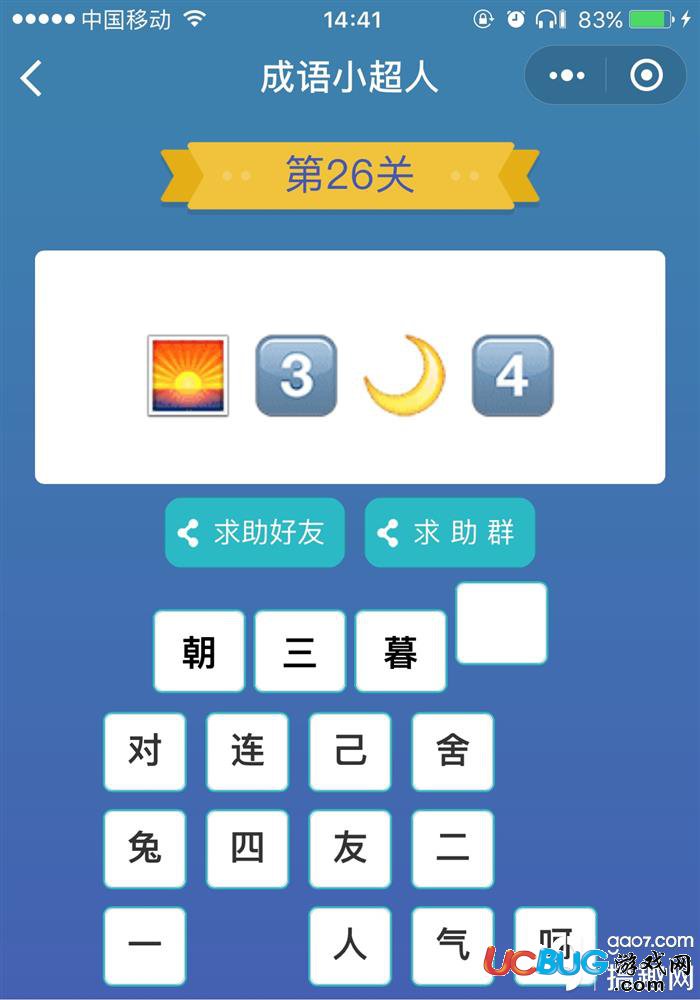Select the character 四 tile
The height and width of the screenshot is (1000, 700).
(x=247, y=849)
